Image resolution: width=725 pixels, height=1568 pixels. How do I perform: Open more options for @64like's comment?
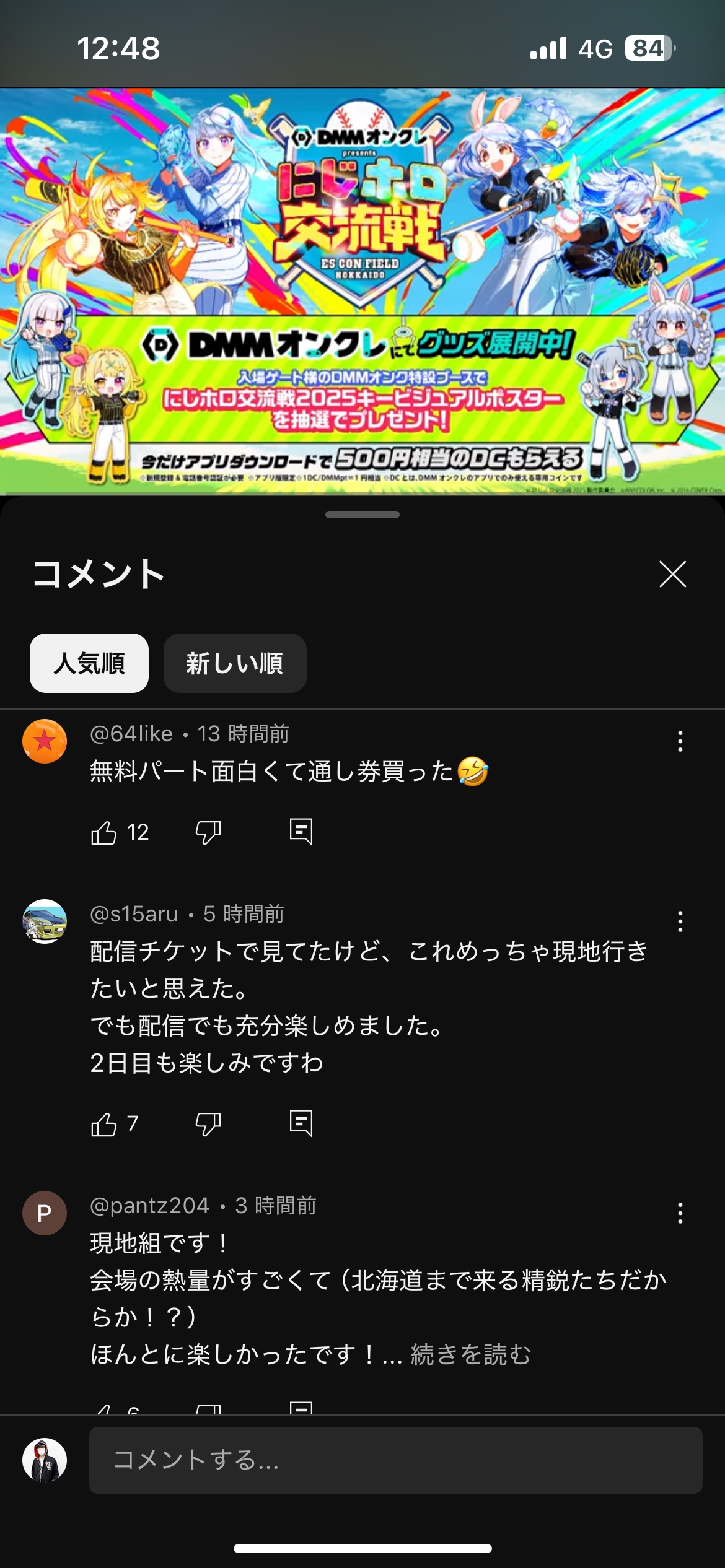coord(680,741)
